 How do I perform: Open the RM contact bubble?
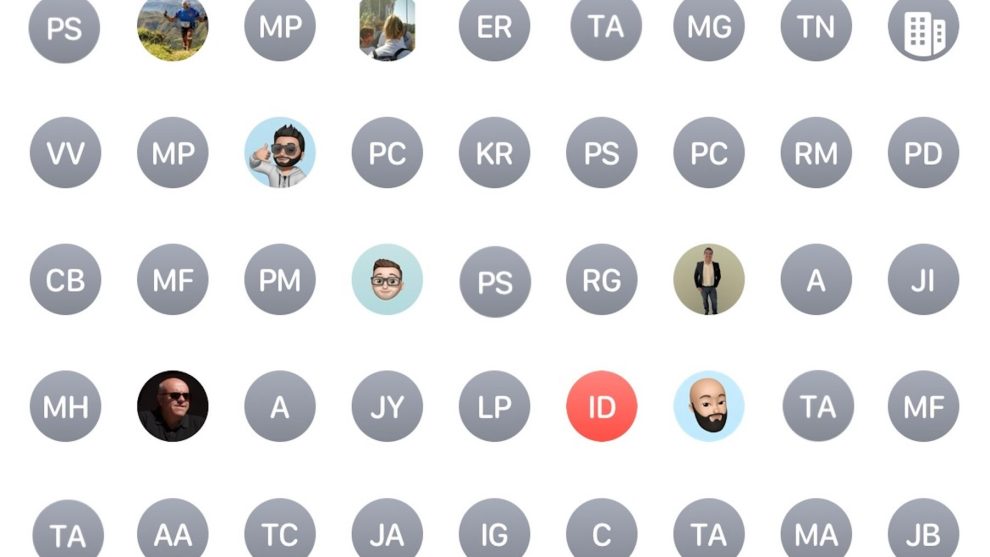[x=816, y=153]
